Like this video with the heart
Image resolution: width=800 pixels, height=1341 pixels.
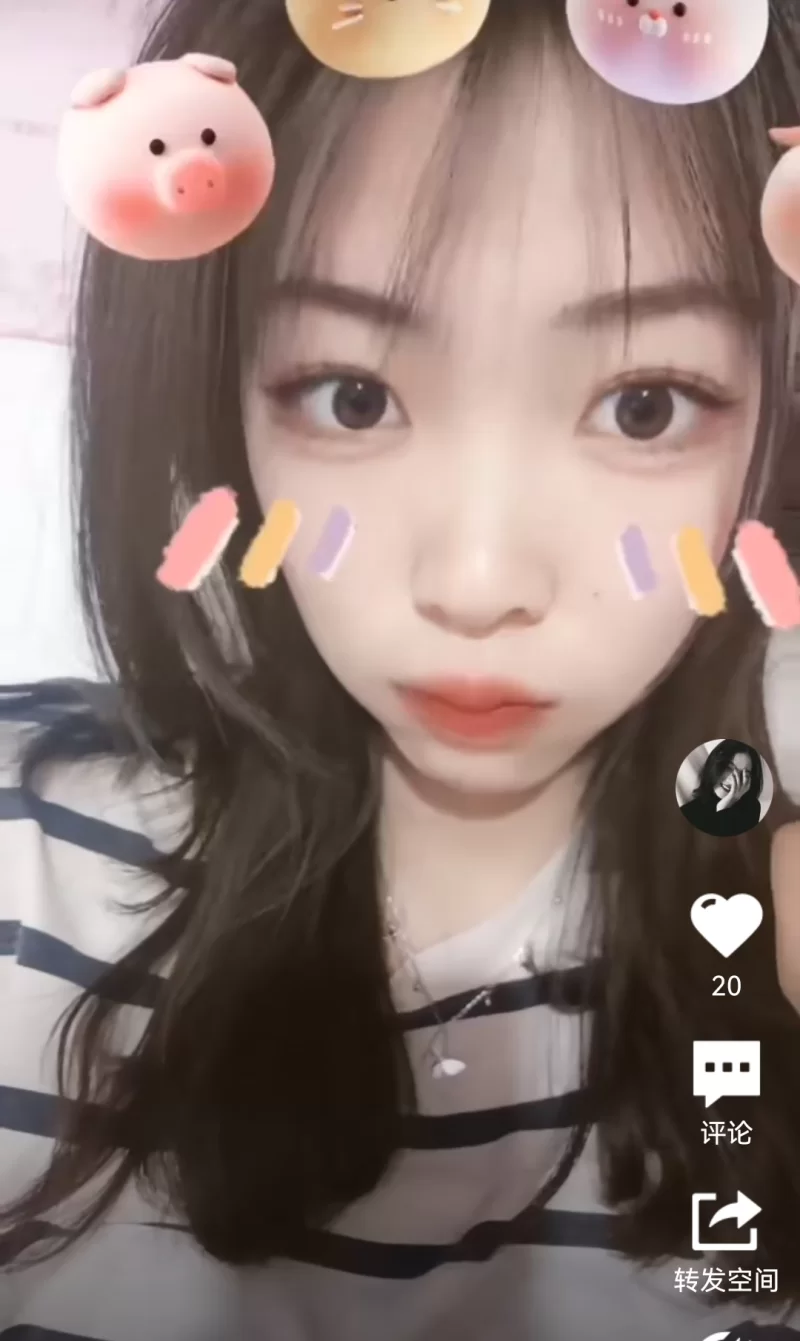(x=726, y=924)
